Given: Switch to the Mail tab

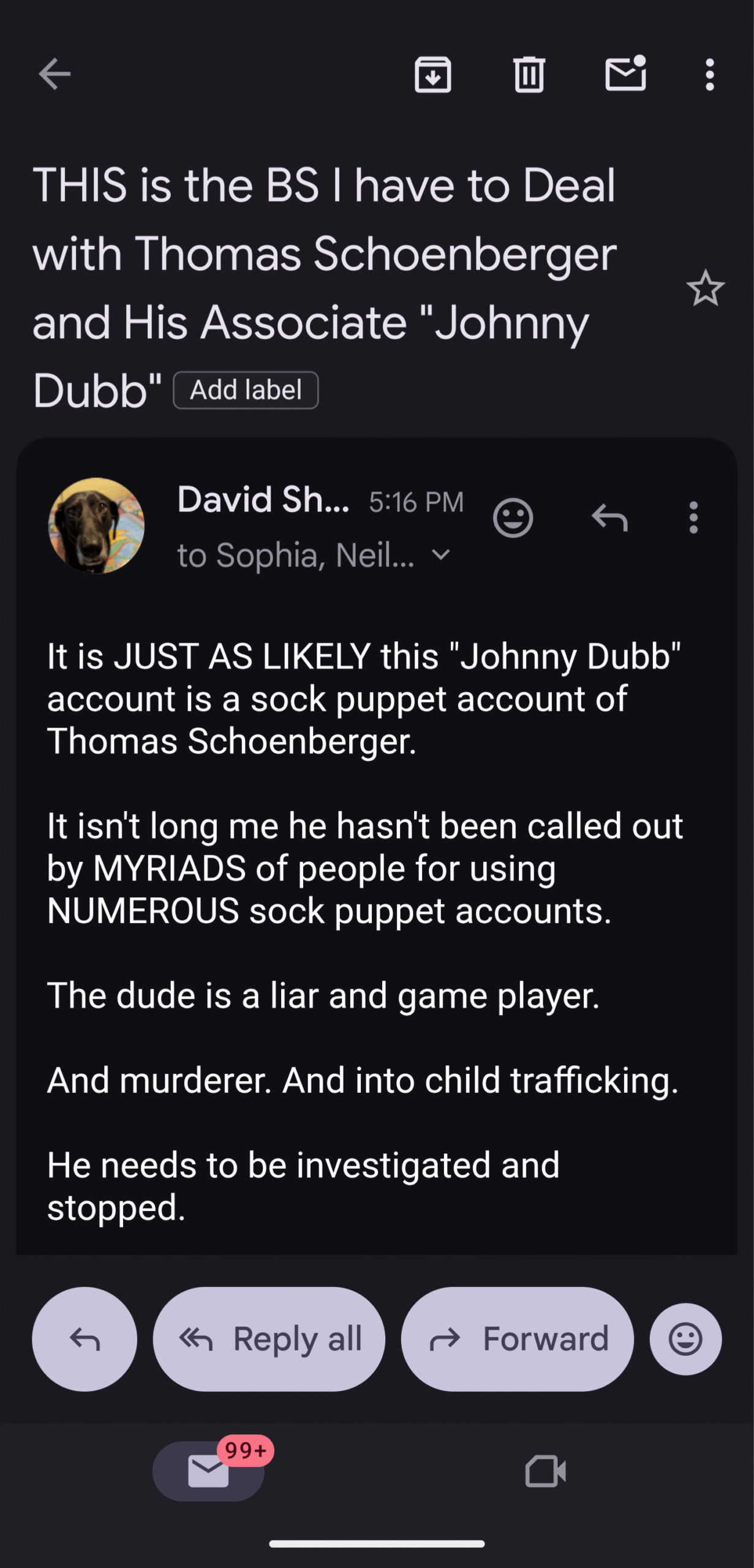Looking at the screenshot, I should tap(208, 1471).
